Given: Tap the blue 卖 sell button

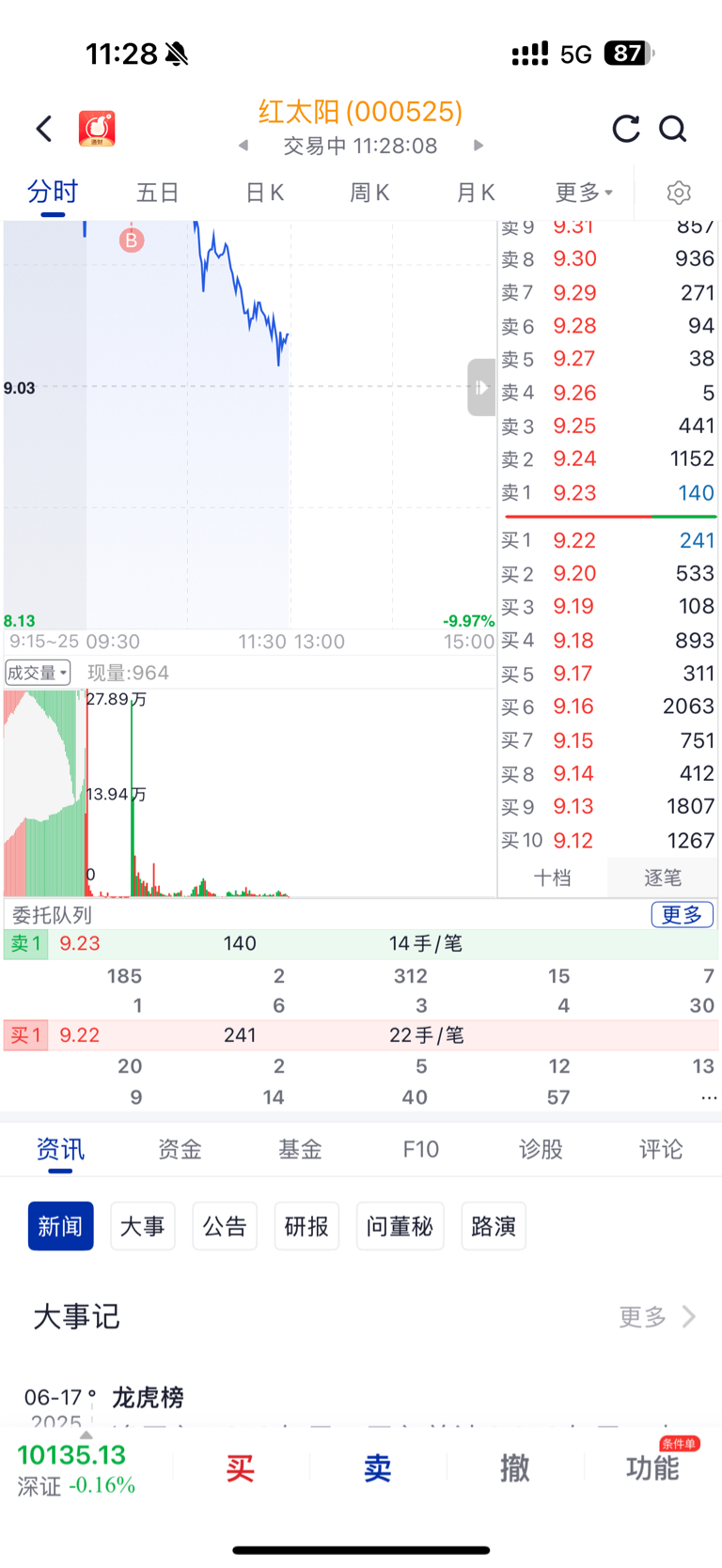Looking at the screenshot, I should (x=378, y=1467).
